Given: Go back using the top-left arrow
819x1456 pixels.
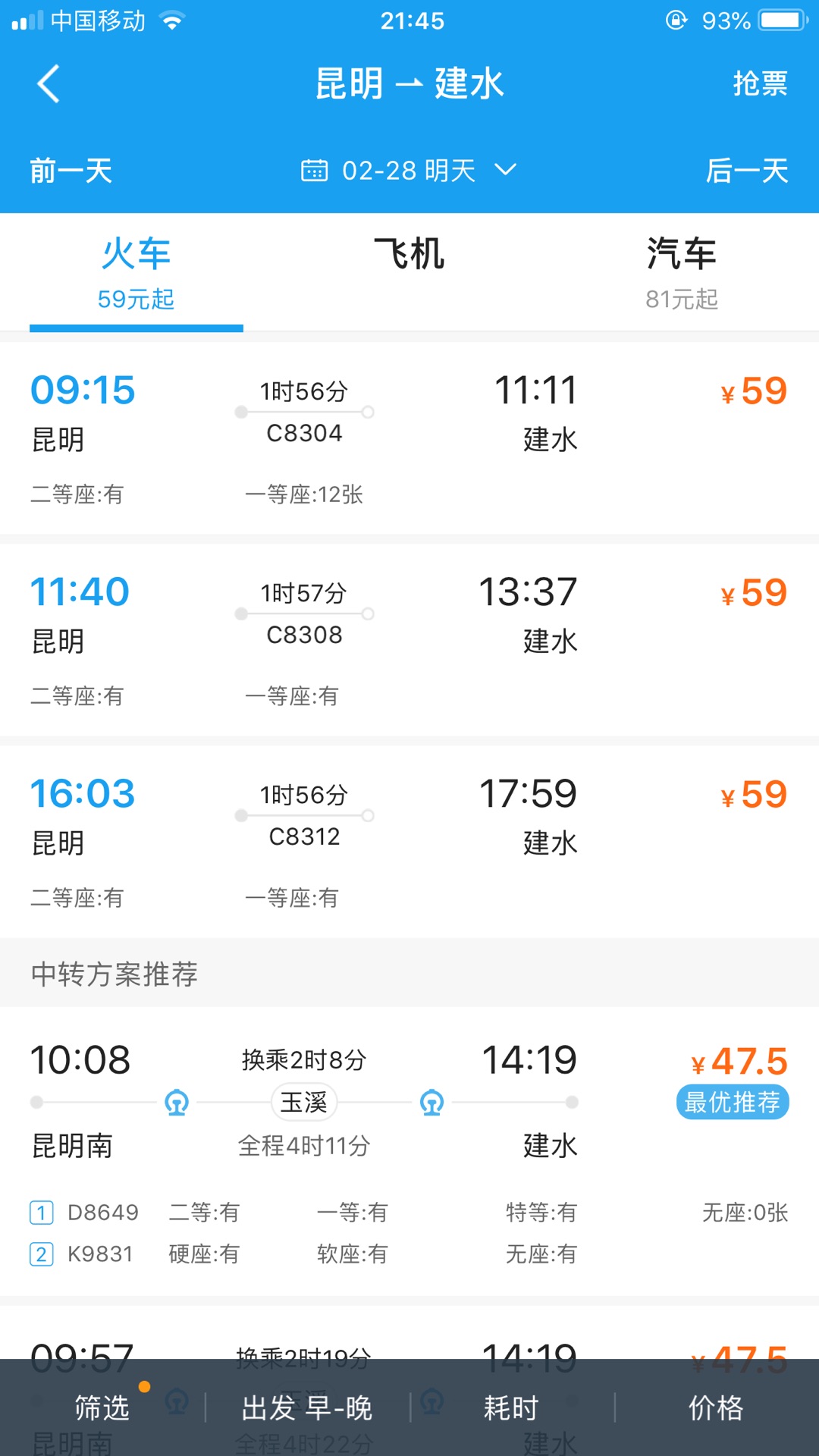Looking at the screenshot, I should coord(49,83).
